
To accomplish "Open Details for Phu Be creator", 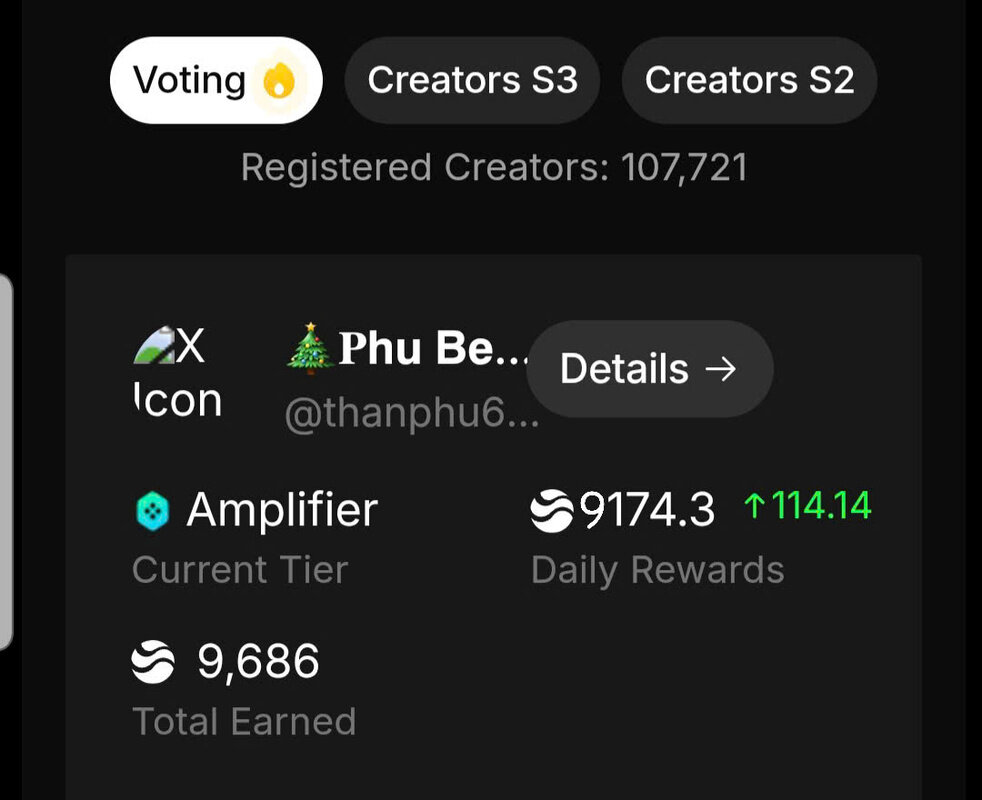I will pyautogui.click(x=649, y=369).
